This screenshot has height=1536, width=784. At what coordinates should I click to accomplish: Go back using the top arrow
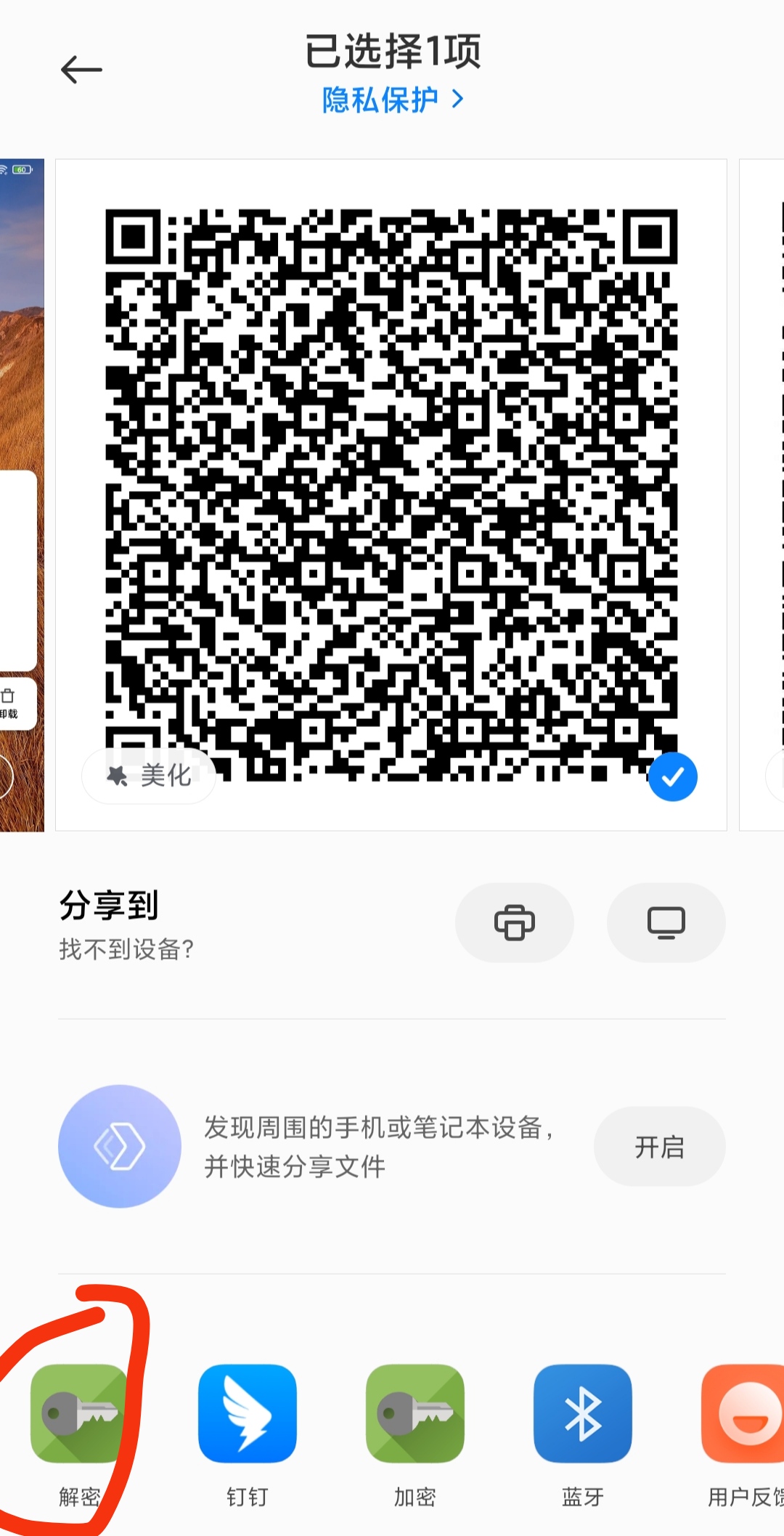pyautogui.click(x=81, y=70)
